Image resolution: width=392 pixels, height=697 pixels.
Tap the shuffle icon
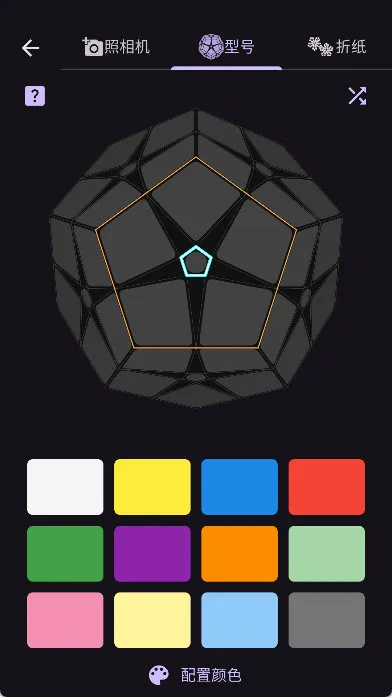pos(357,96)
